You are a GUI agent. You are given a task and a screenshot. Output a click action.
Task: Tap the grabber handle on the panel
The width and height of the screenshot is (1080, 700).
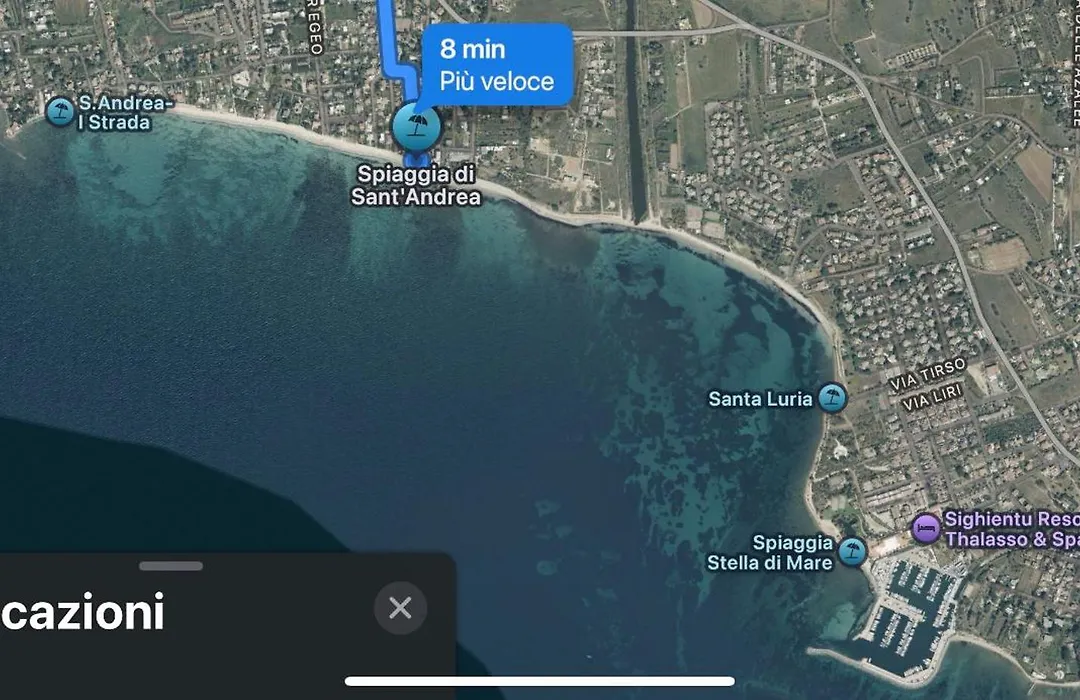pyautogui.click(x=171, y=566)
